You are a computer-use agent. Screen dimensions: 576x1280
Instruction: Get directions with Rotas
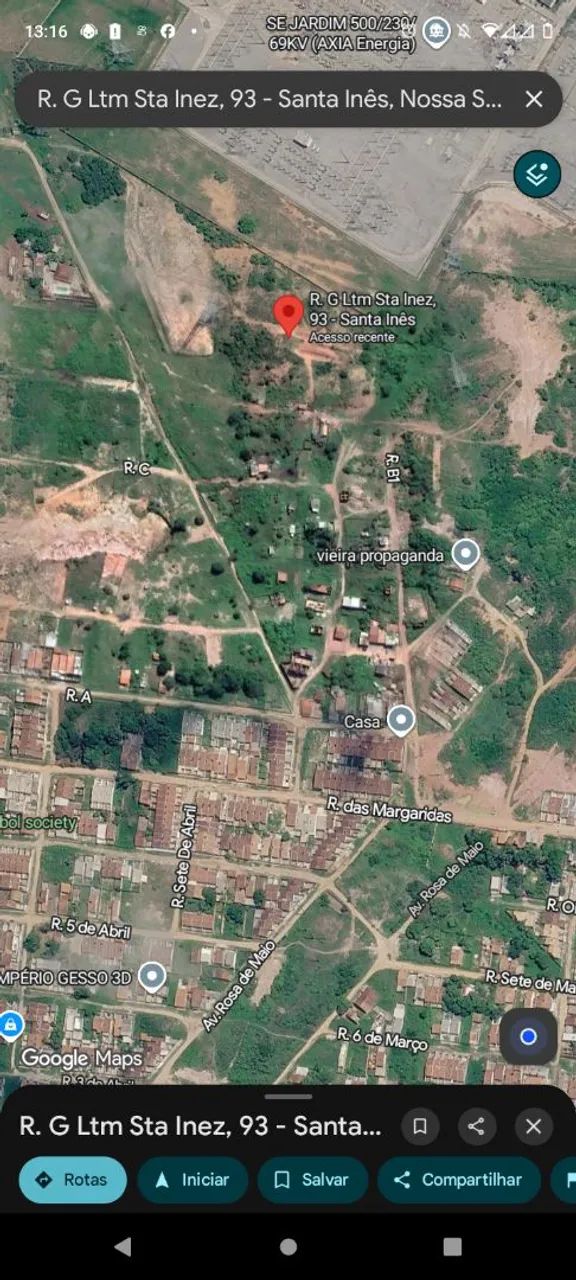[x=73, y=1180]
